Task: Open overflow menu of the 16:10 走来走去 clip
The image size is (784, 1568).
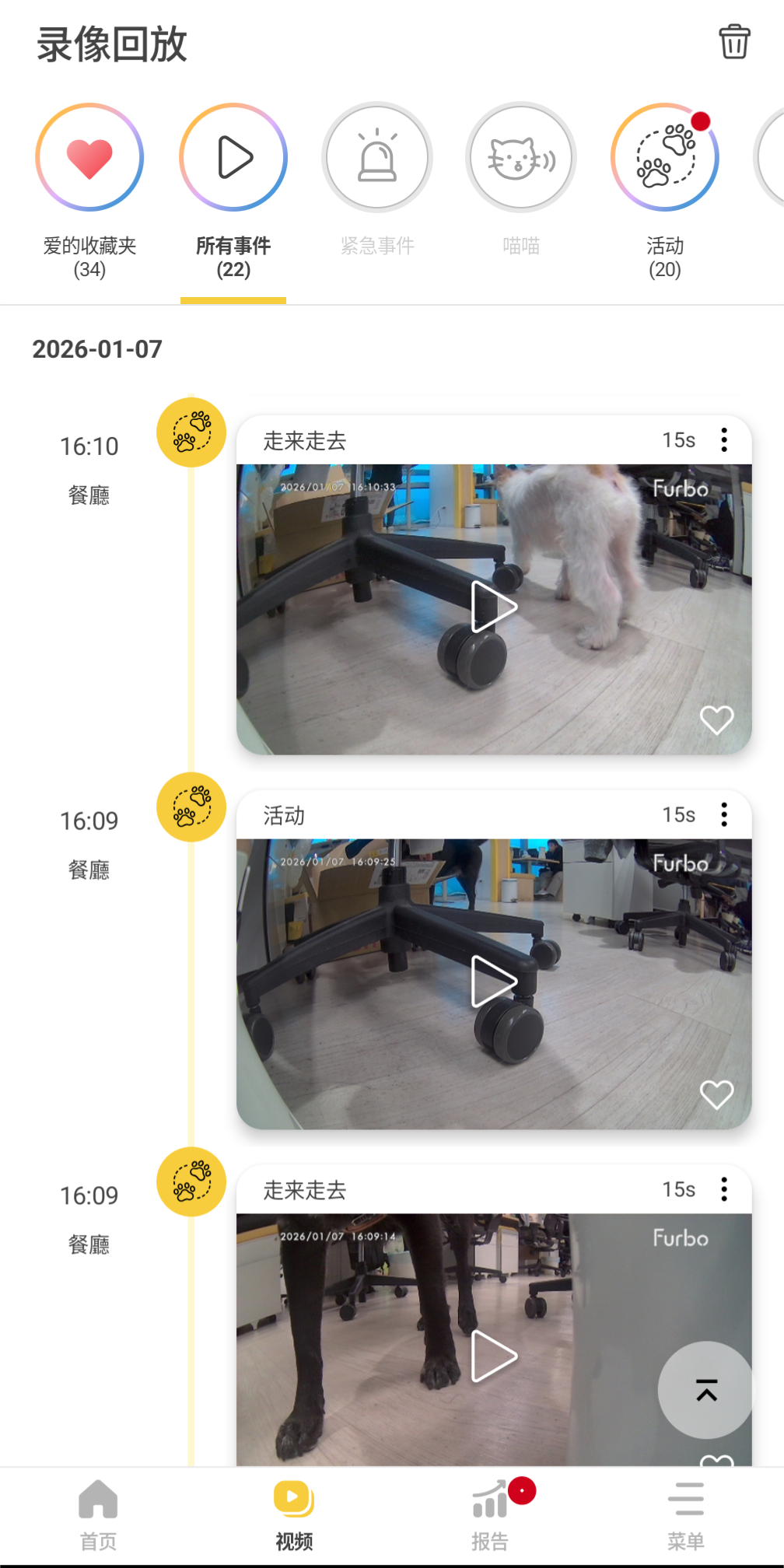Action: tap(724, 440)
